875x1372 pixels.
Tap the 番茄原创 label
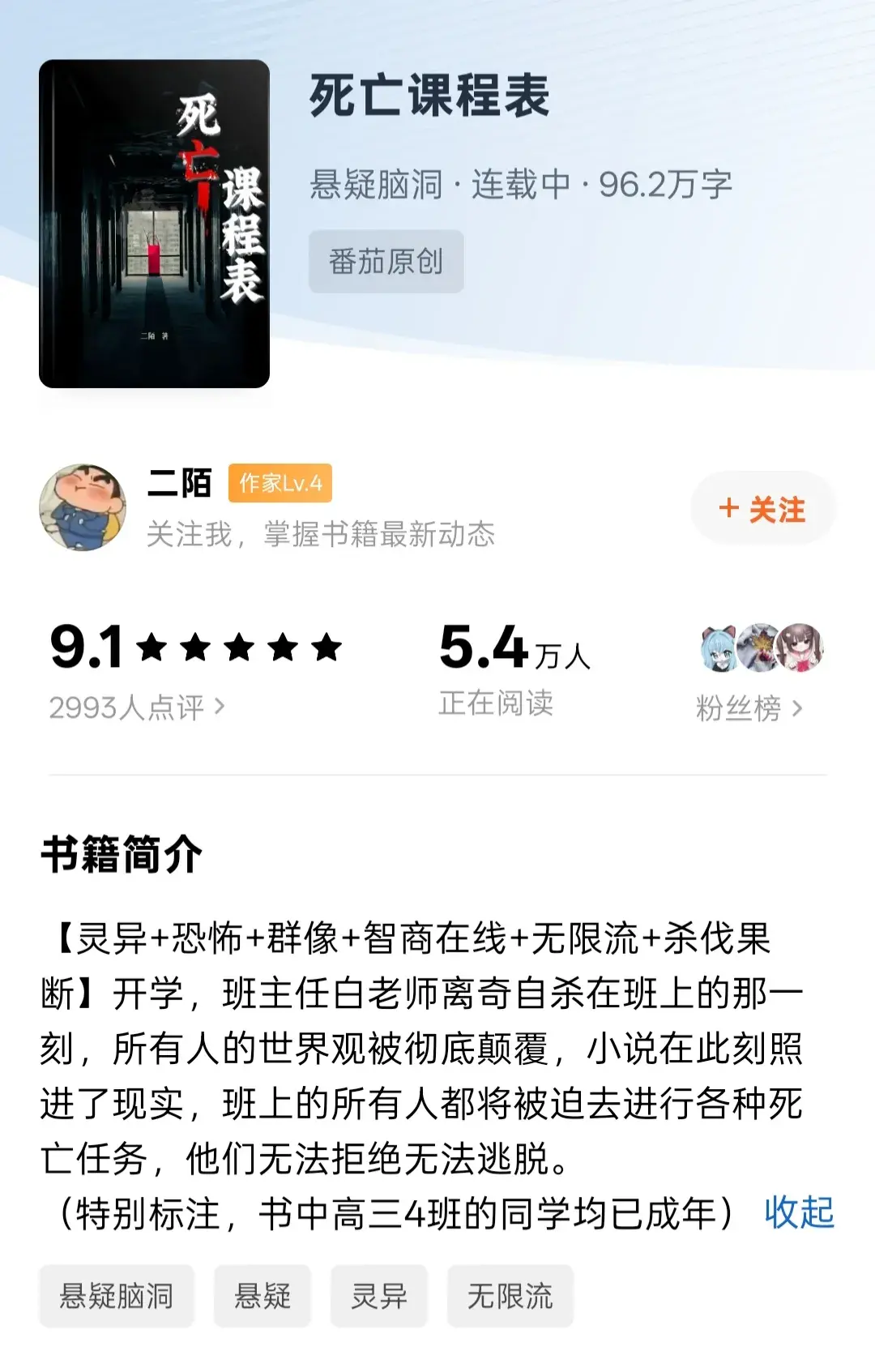[x=386, y=262]
